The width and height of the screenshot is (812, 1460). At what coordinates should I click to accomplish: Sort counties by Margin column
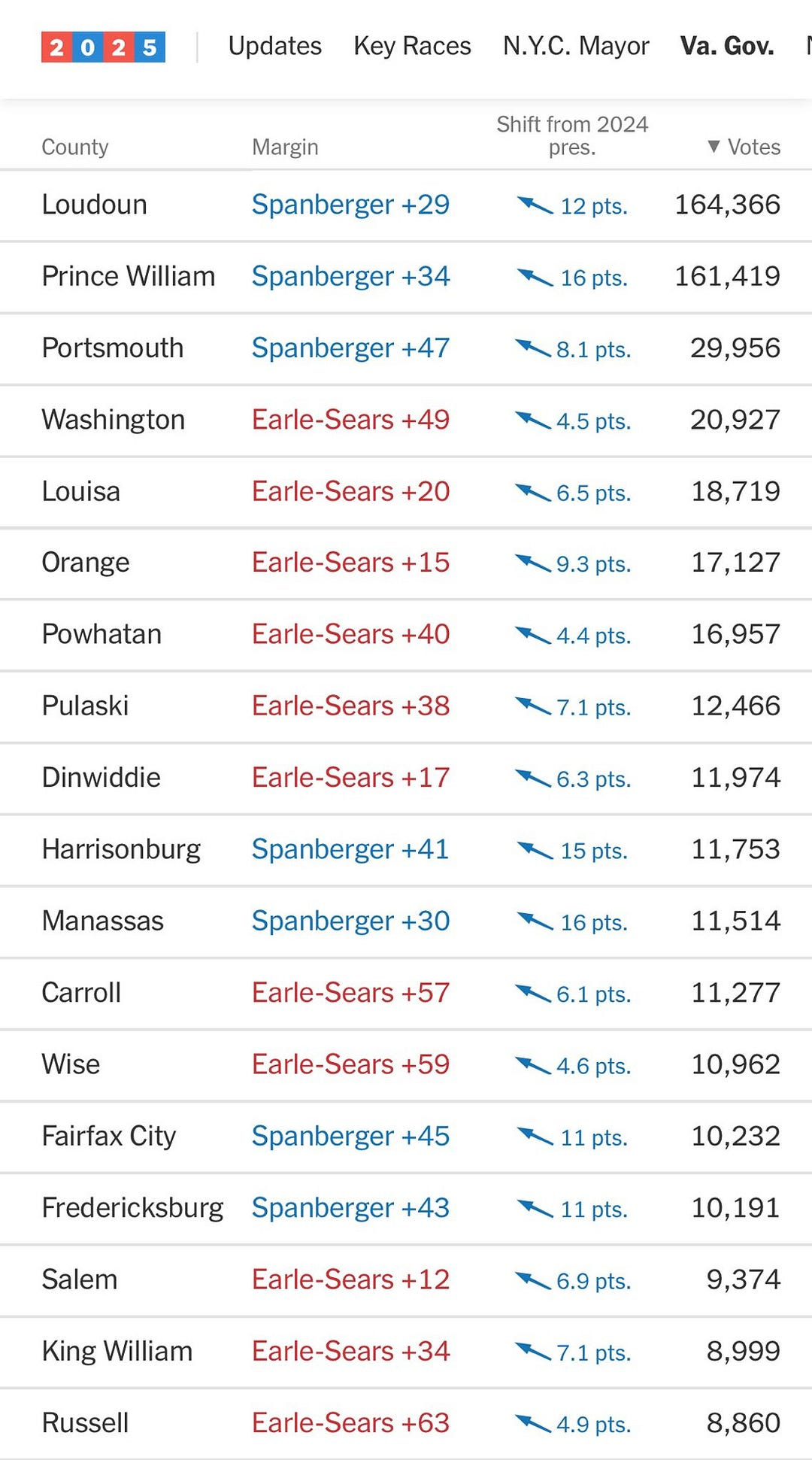pyautogui.click(x=285, y=147)
